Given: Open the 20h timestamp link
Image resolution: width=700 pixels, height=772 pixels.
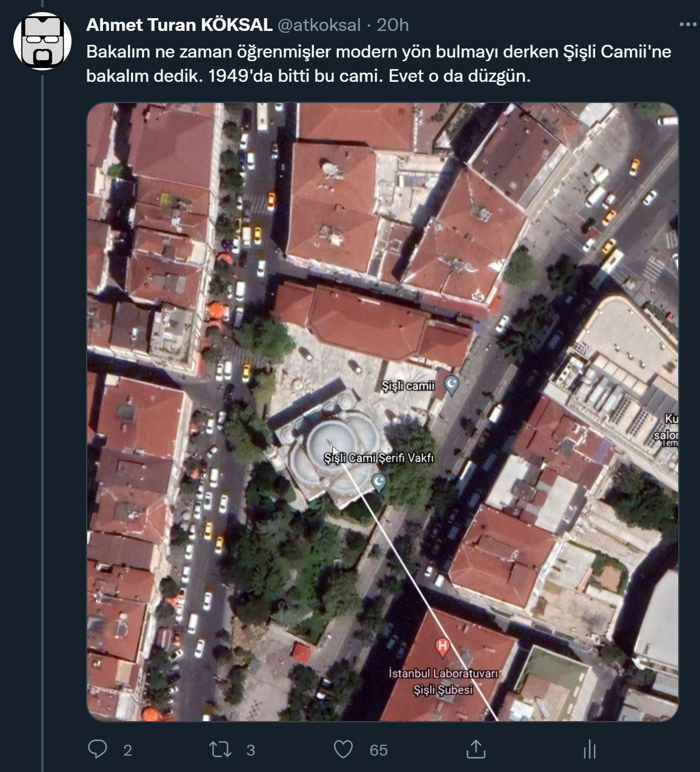Looking at the screenshot, I should [x=395, y=25].
